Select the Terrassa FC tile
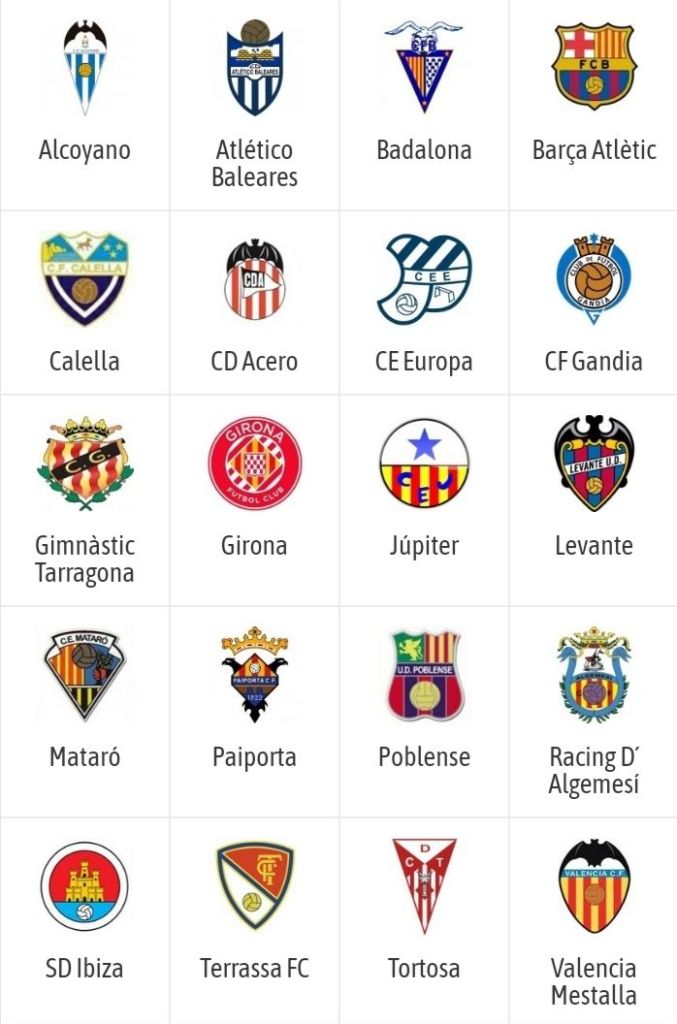Image resolution: width=677 pixels, height=1024 pixels. 254,918
